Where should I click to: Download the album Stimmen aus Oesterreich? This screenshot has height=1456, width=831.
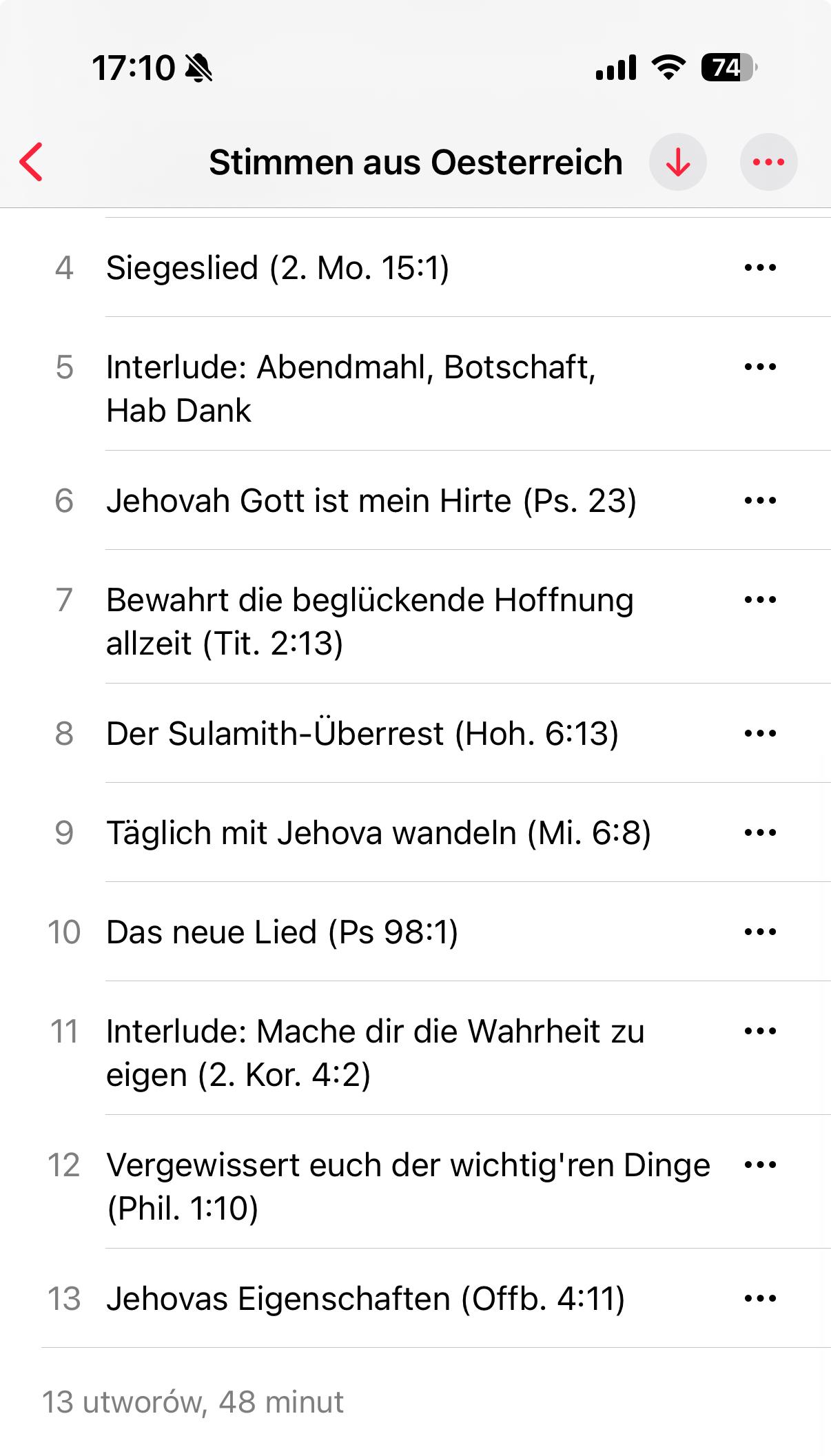tap(678, 163)
